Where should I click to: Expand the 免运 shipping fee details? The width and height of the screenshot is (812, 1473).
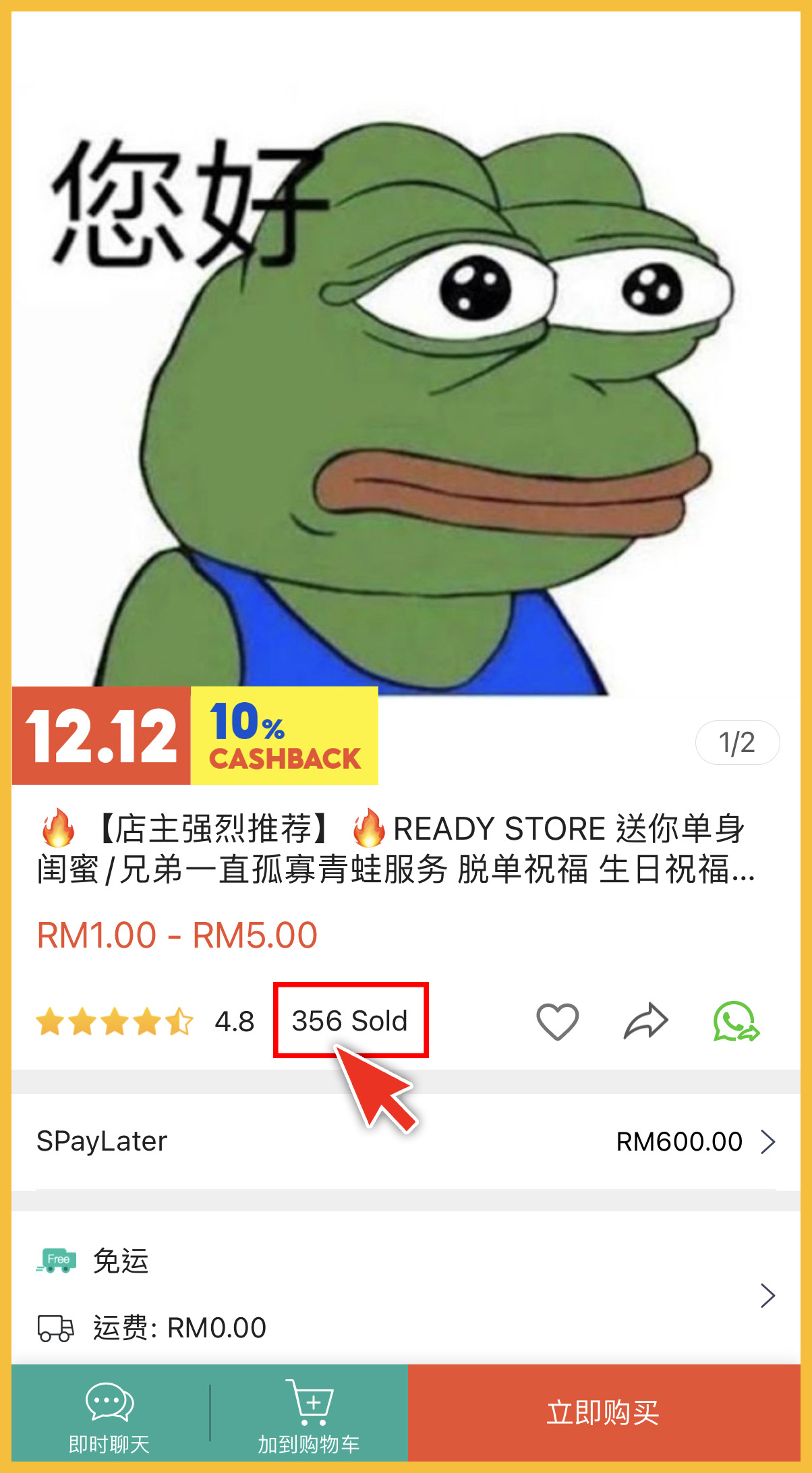click(767, 1295)
